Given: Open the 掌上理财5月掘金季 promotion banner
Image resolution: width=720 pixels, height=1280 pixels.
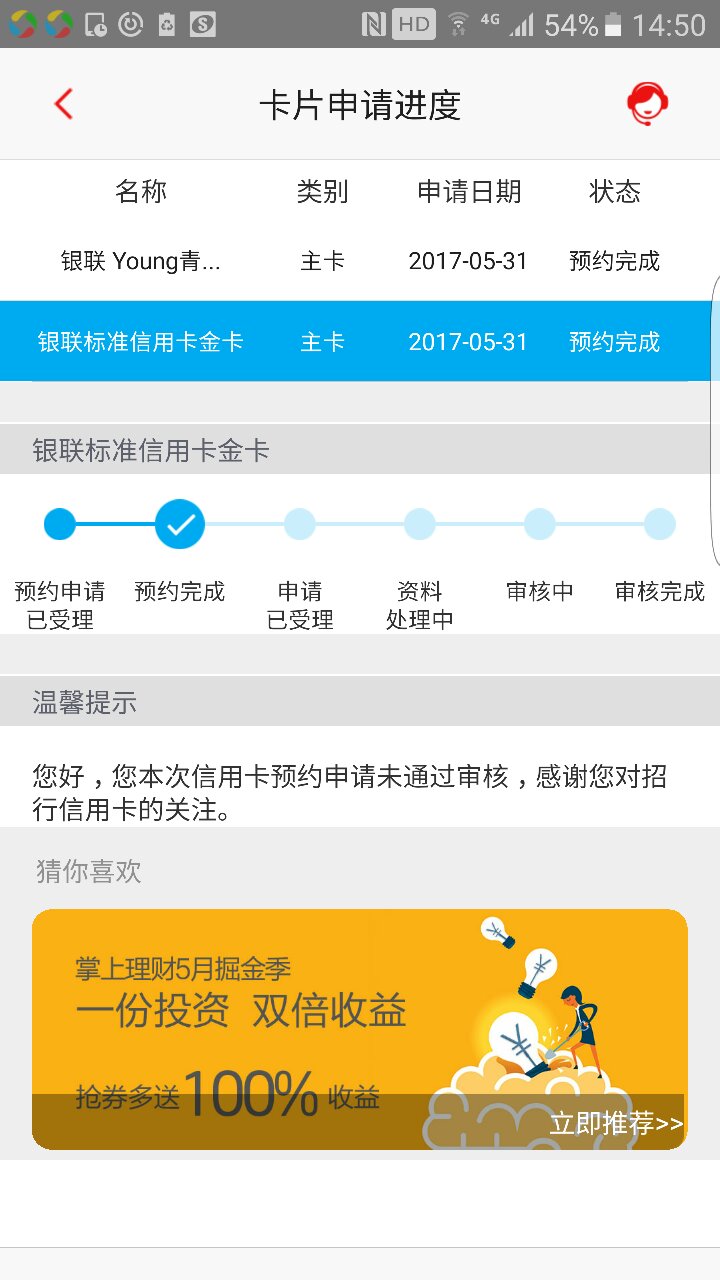Looking at the screenshot, I should point(300,1010).
